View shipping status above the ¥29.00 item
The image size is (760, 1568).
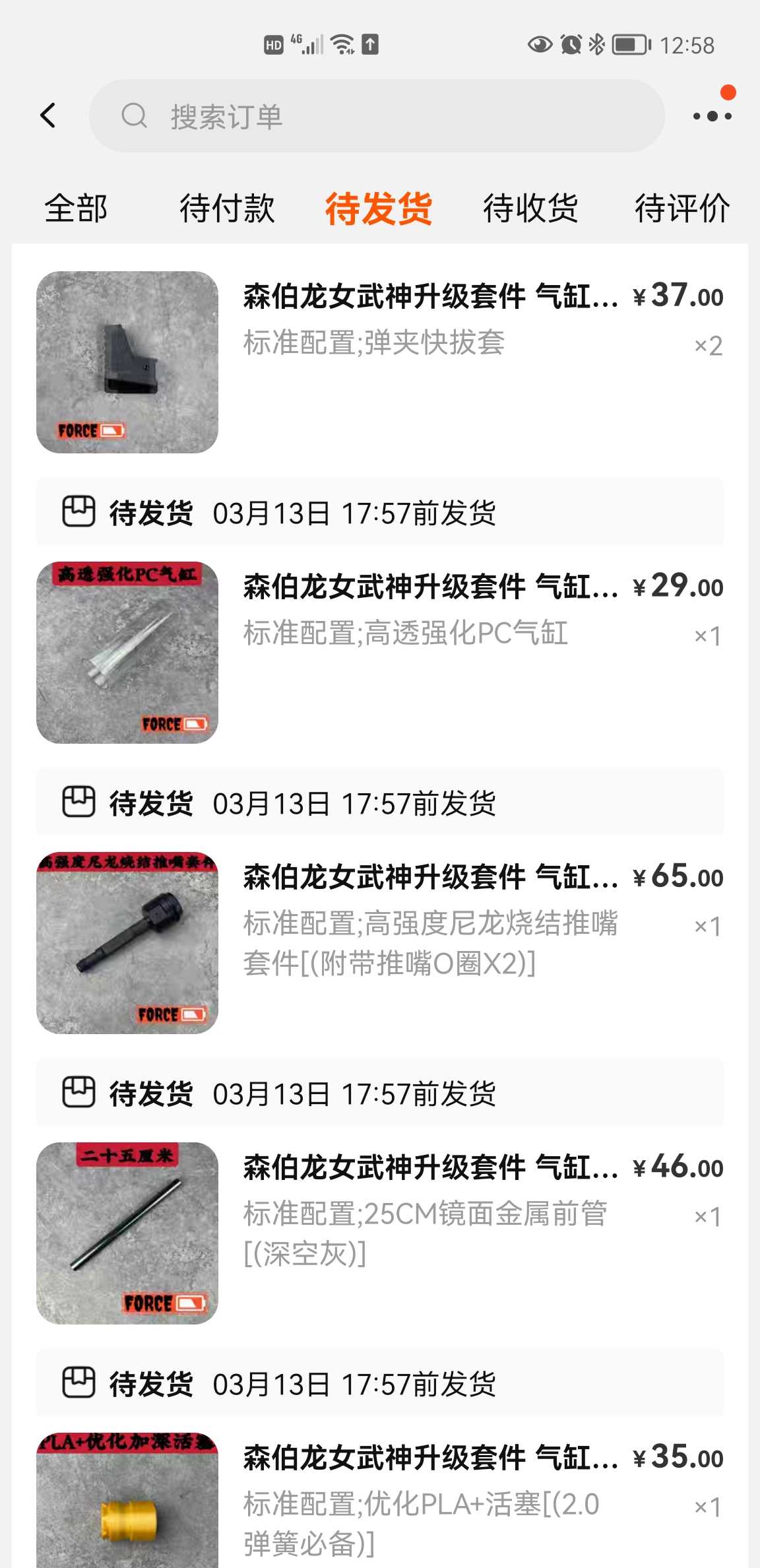click(x=380, y=512)
